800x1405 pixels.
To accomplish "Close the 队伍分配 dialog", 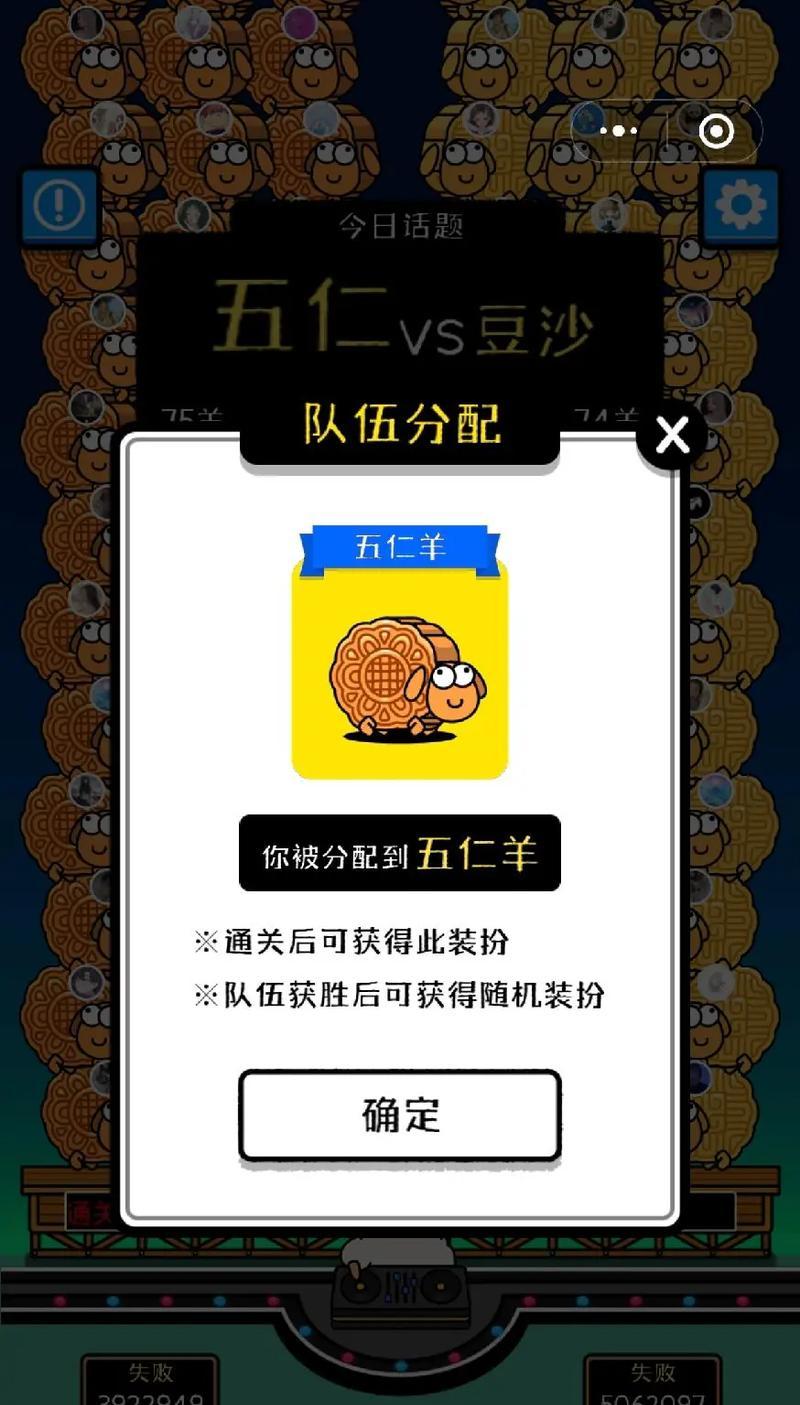I will [x=672, y=436].
